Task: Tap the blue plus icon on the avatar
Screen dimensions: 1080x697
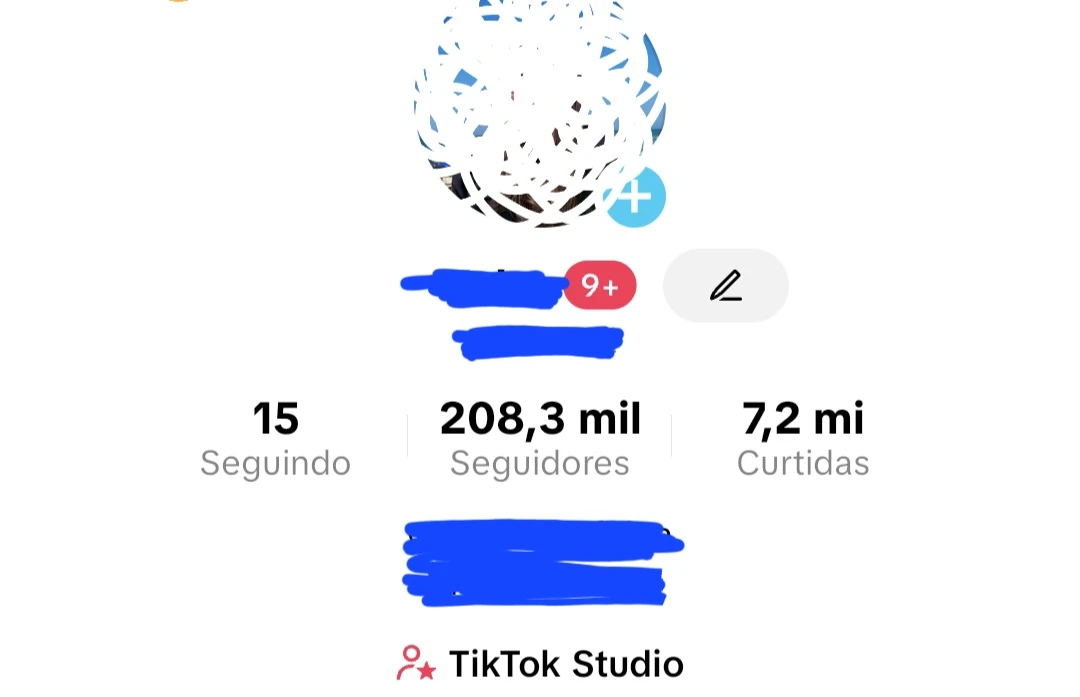Action: click(x=635, y=197)
